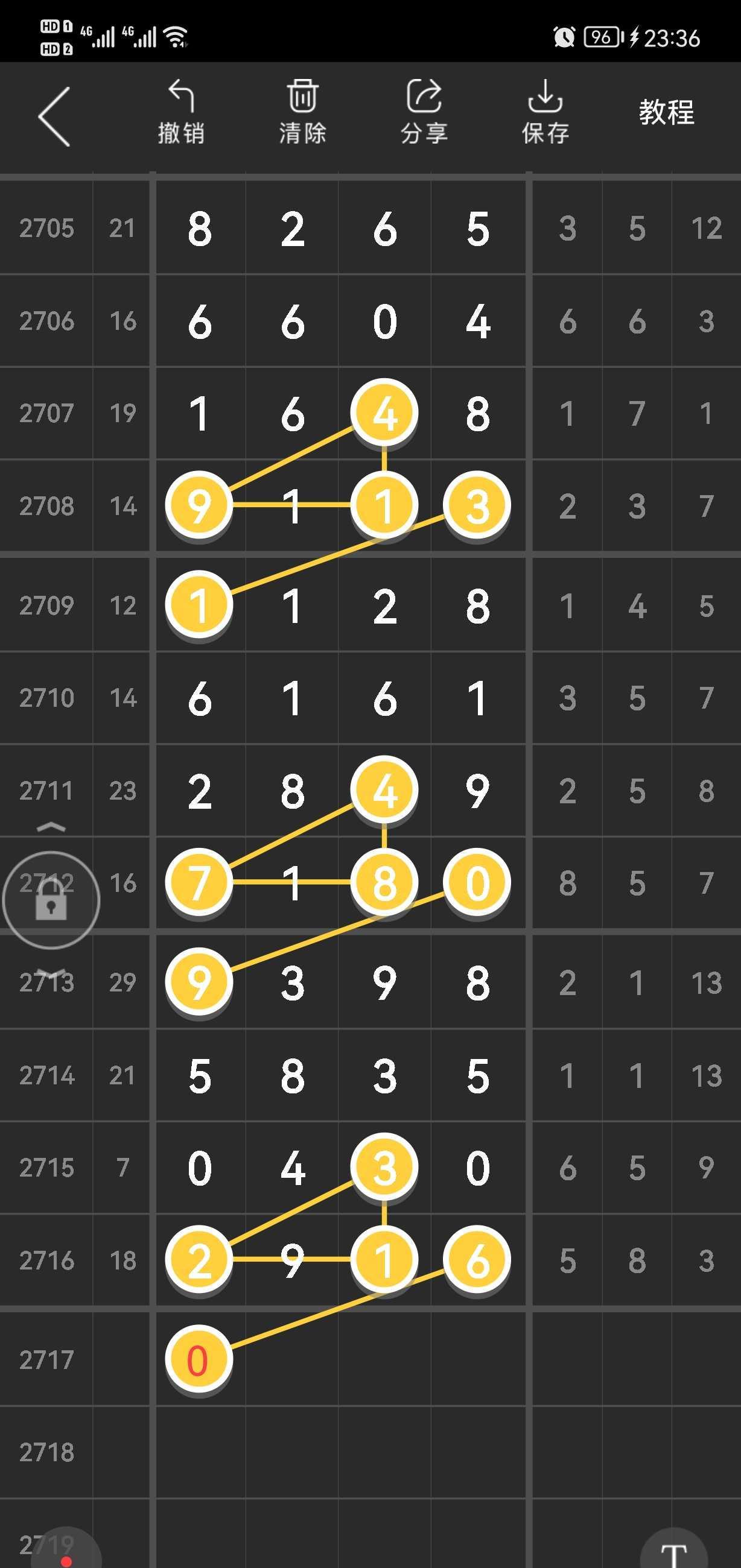Share the chart via 分享
Screen dimensions: 741x1568
(424, 113)
